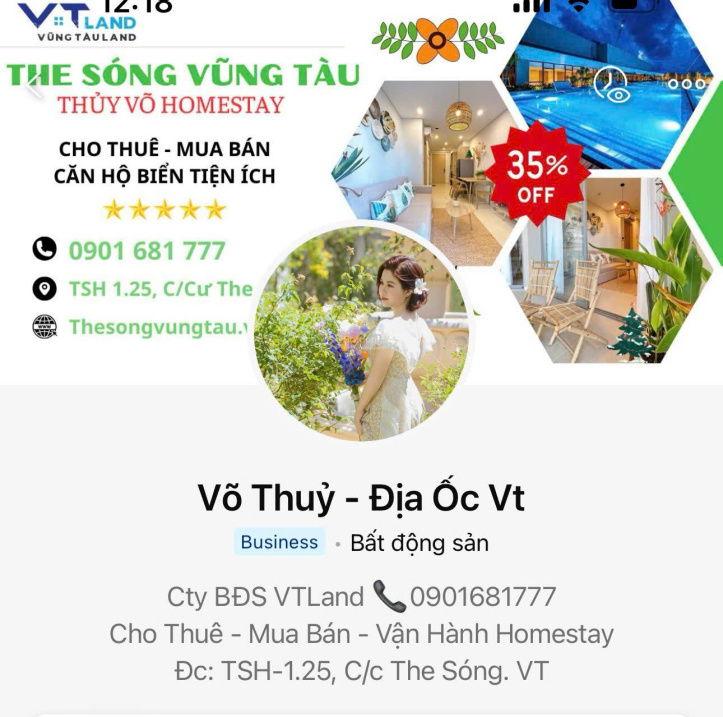This screenshot has height=717, width=723.
Task: View Võ Thuỷ's profile picture
Action: coord(361,333)
